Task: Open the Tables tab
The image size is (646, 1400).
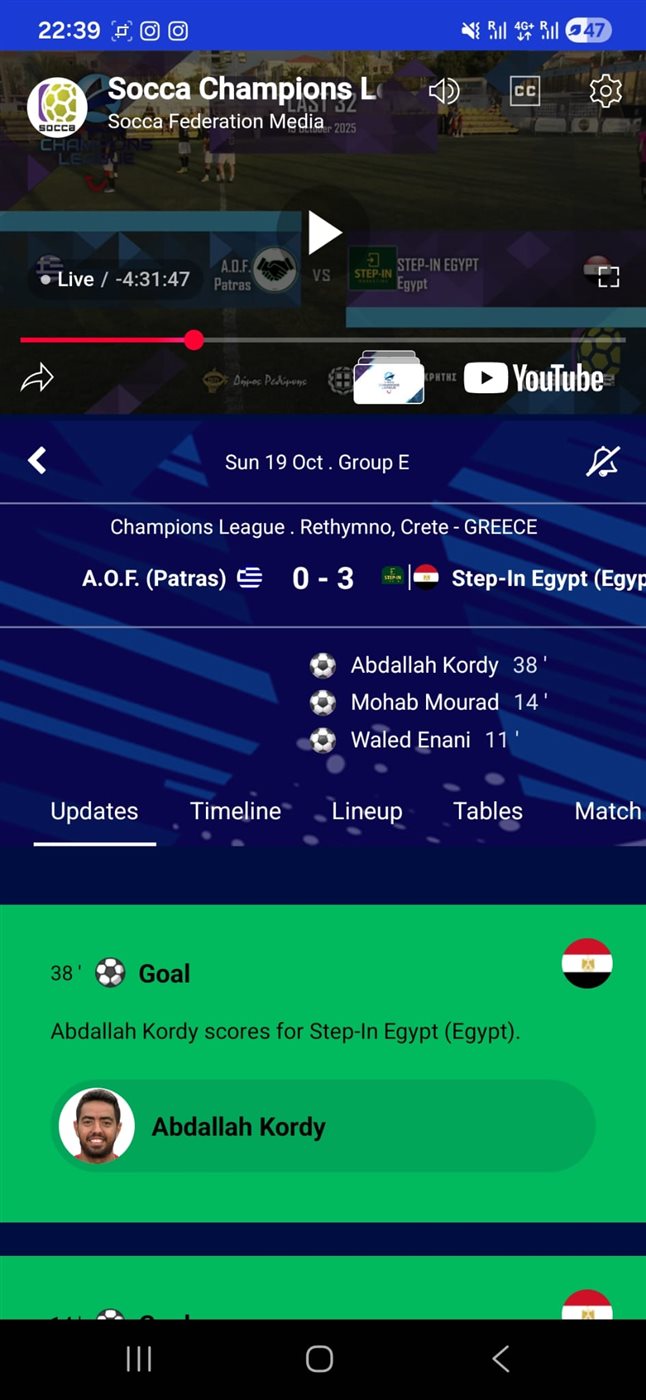Action: point(488,811)
